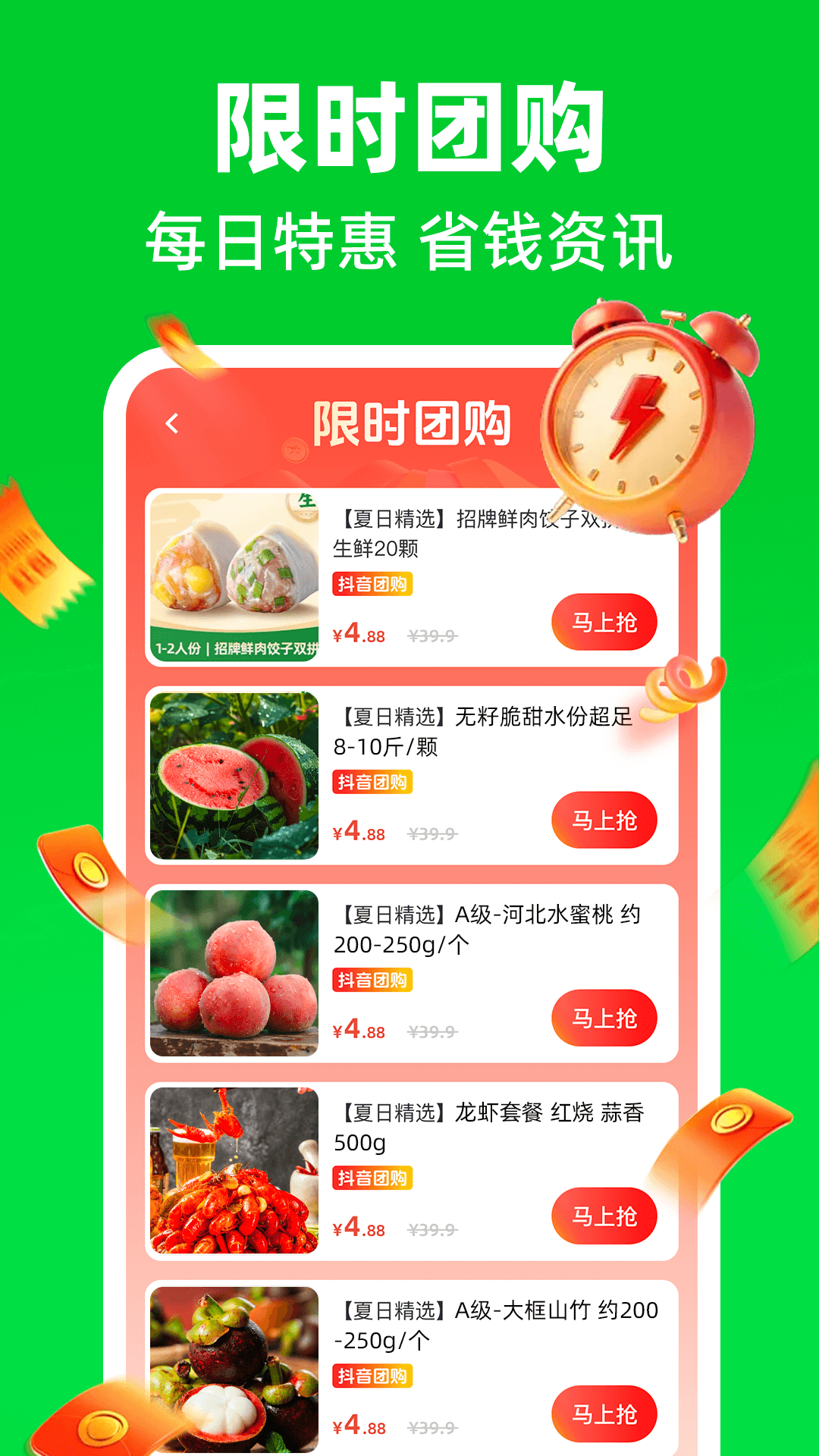819x1456 pixels.
Task: Click the 抖音团购 badge on the peach card
Action: tap(373, 980)
